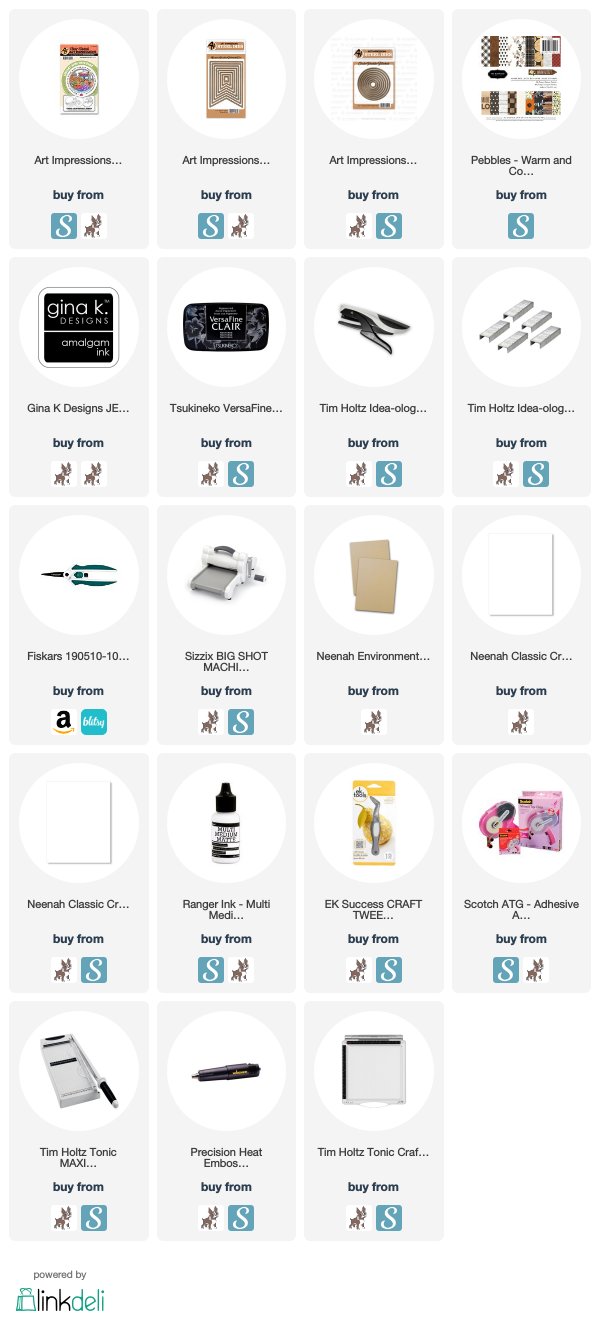Tap the dog store icon under Neenah Environment
The width and height of the screenshot is (600, 1321).
point(373,721)
